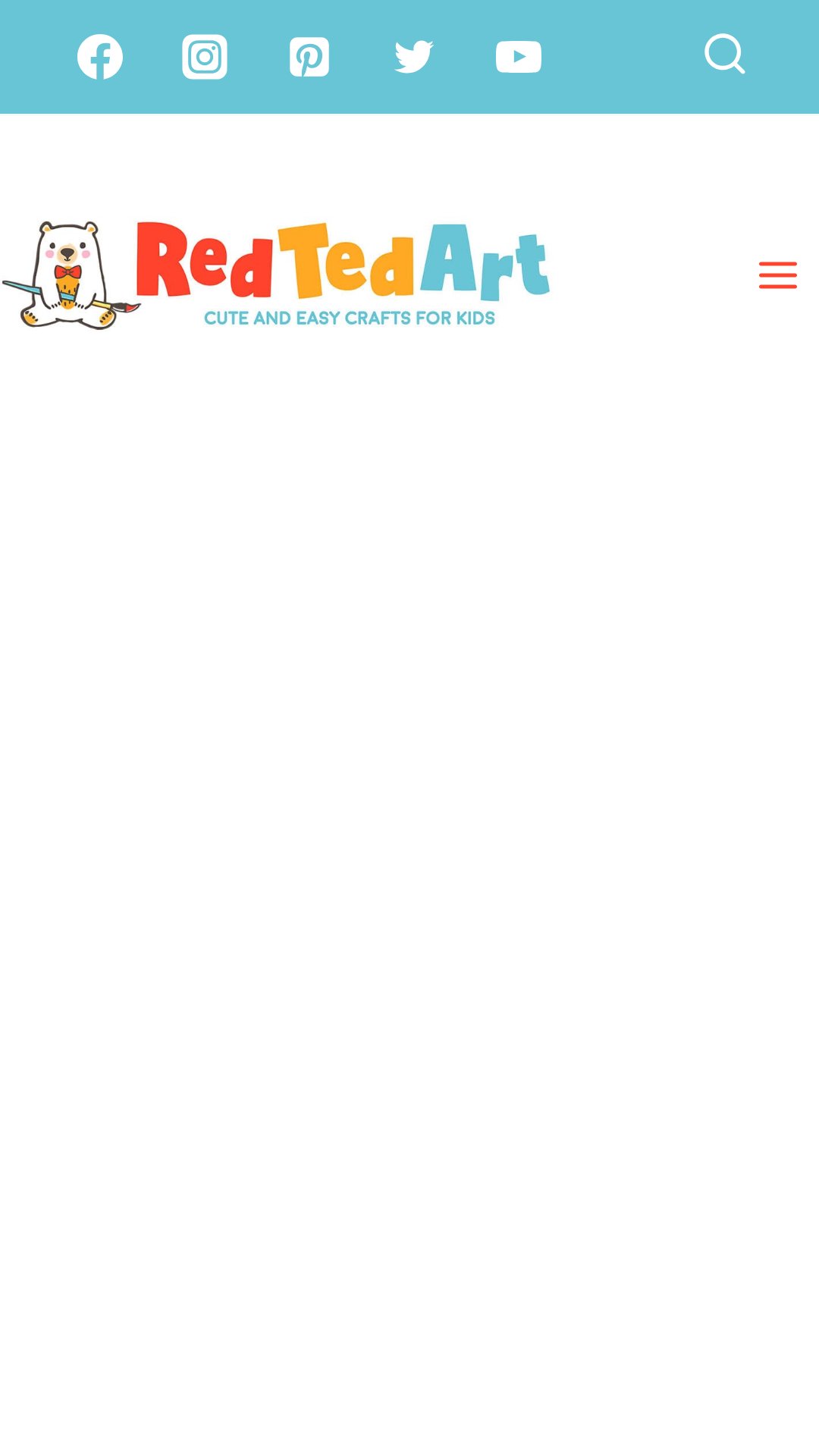Go to the Twitter profile icon
This screenshot has width=819, height=1456.
(414, 57)
